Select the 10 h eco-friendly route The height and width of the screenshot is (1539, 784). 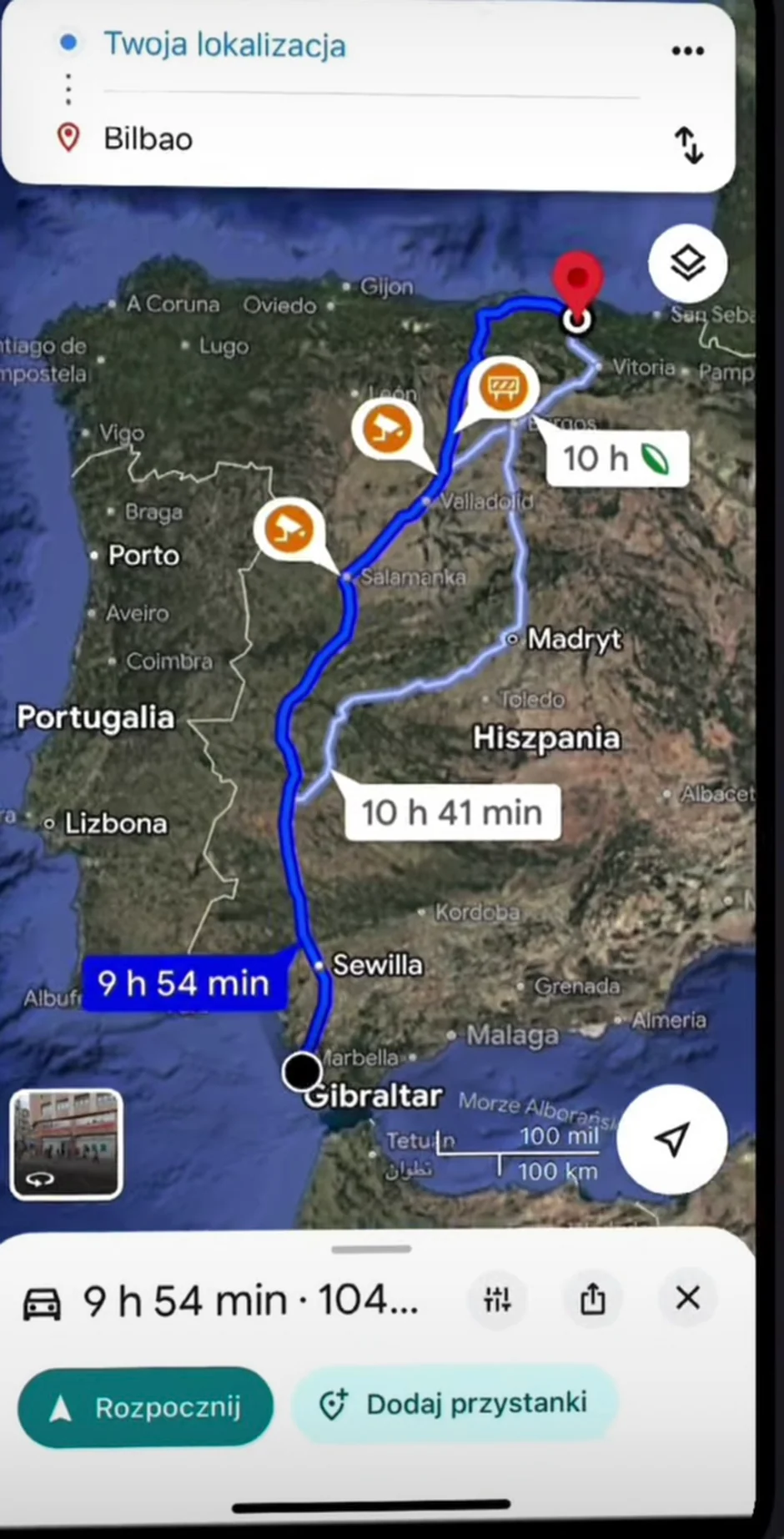616,458
